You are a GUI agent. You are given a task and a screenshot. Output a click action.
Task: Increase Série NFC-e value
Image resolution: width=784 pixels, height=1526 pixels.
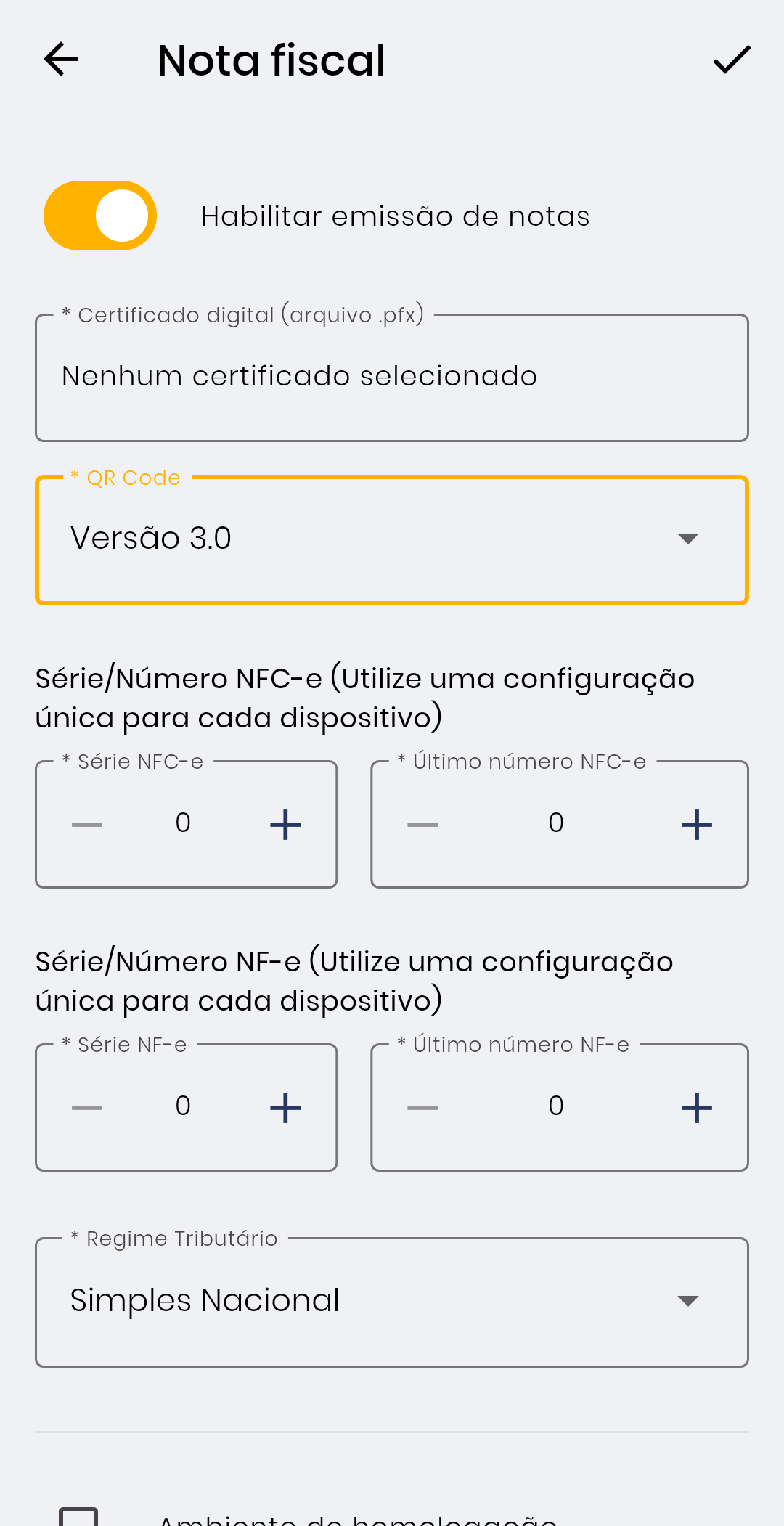pyautogui.click(x=285, y=825)
